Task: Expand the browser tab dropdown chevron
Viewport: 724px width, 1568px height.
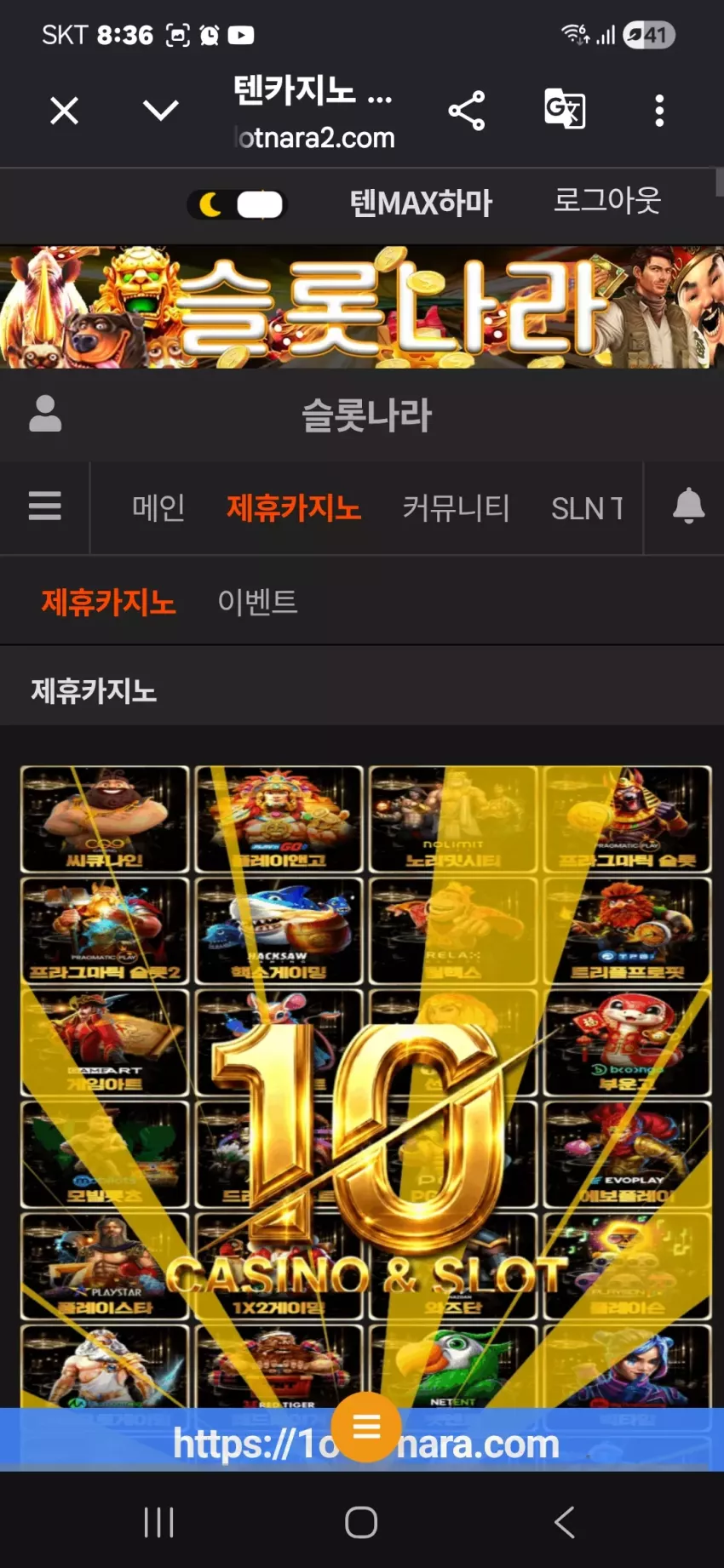Action: click(x=160, y=111)
